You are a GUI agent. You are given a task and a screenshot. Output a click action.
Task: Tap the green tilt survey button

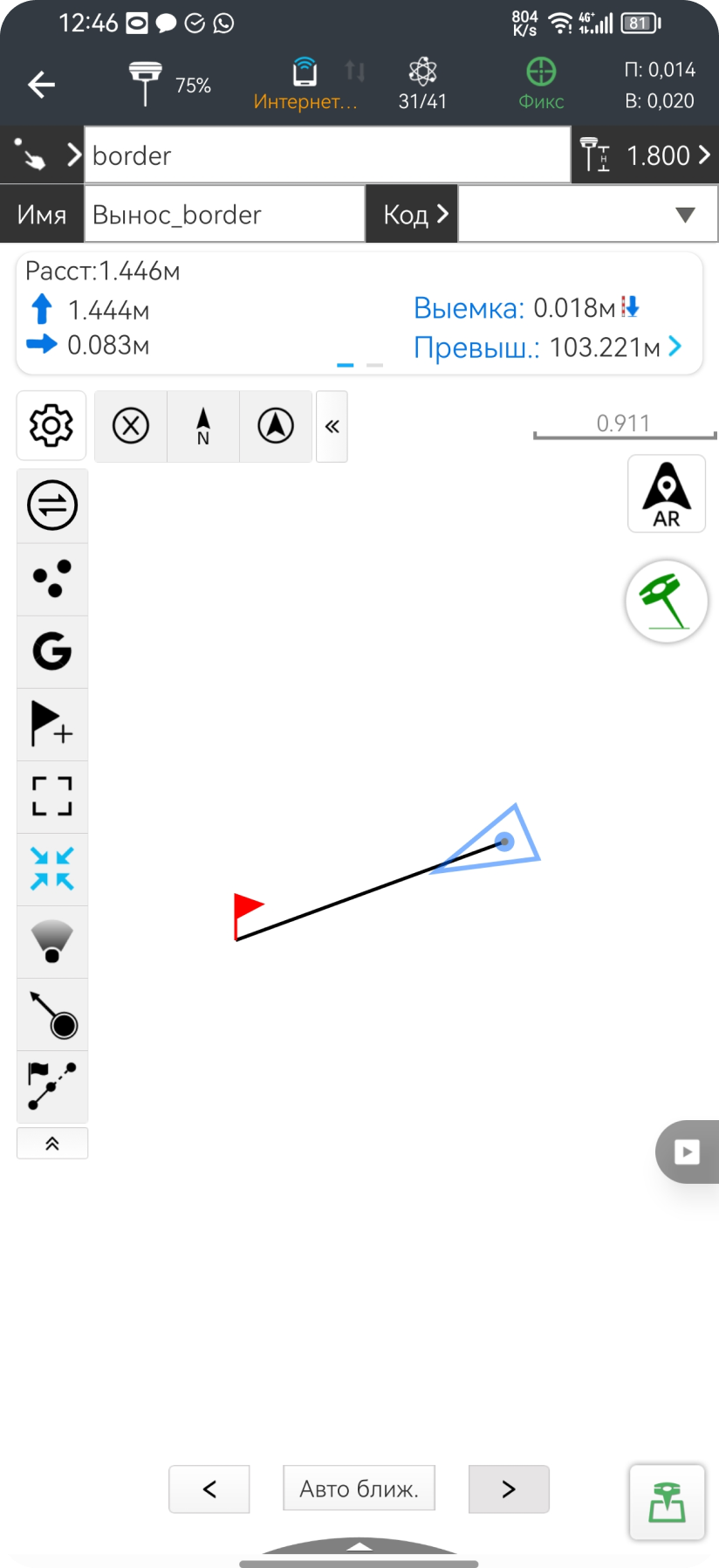667,602
